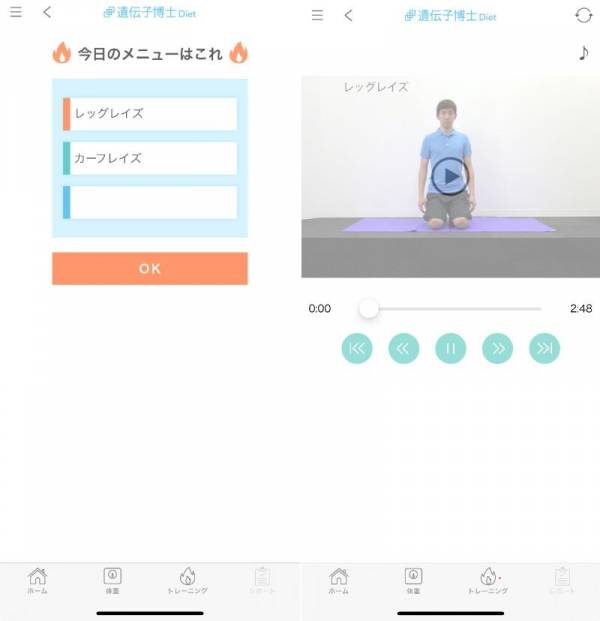Skip to the previous track
The height and width of the screenshot is (621, 600).
tap(357, 348)
